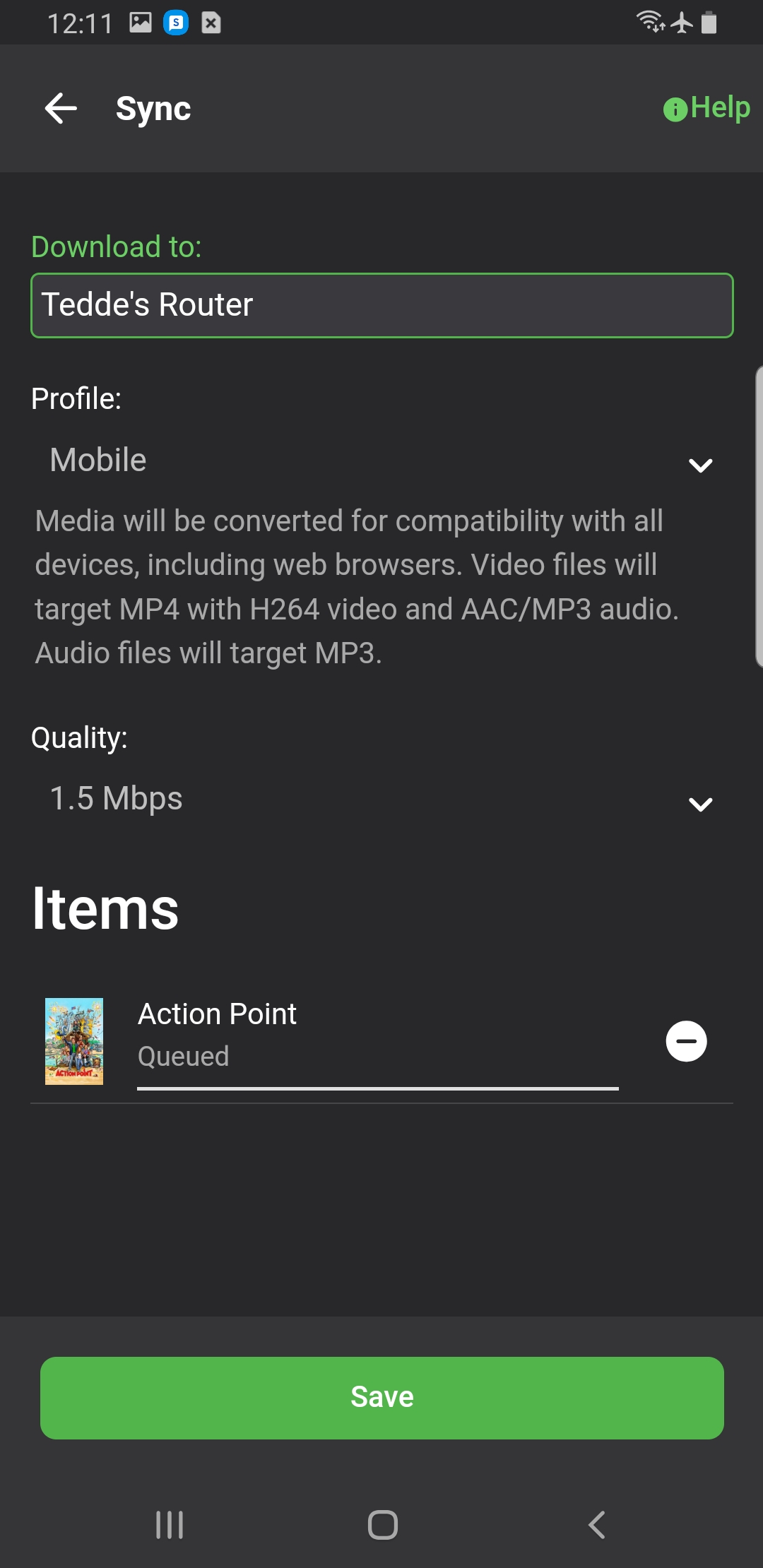This screenshot has height=1568, width=763.
Task: Remove Action Point from sync items
Action: point(686,1041)
